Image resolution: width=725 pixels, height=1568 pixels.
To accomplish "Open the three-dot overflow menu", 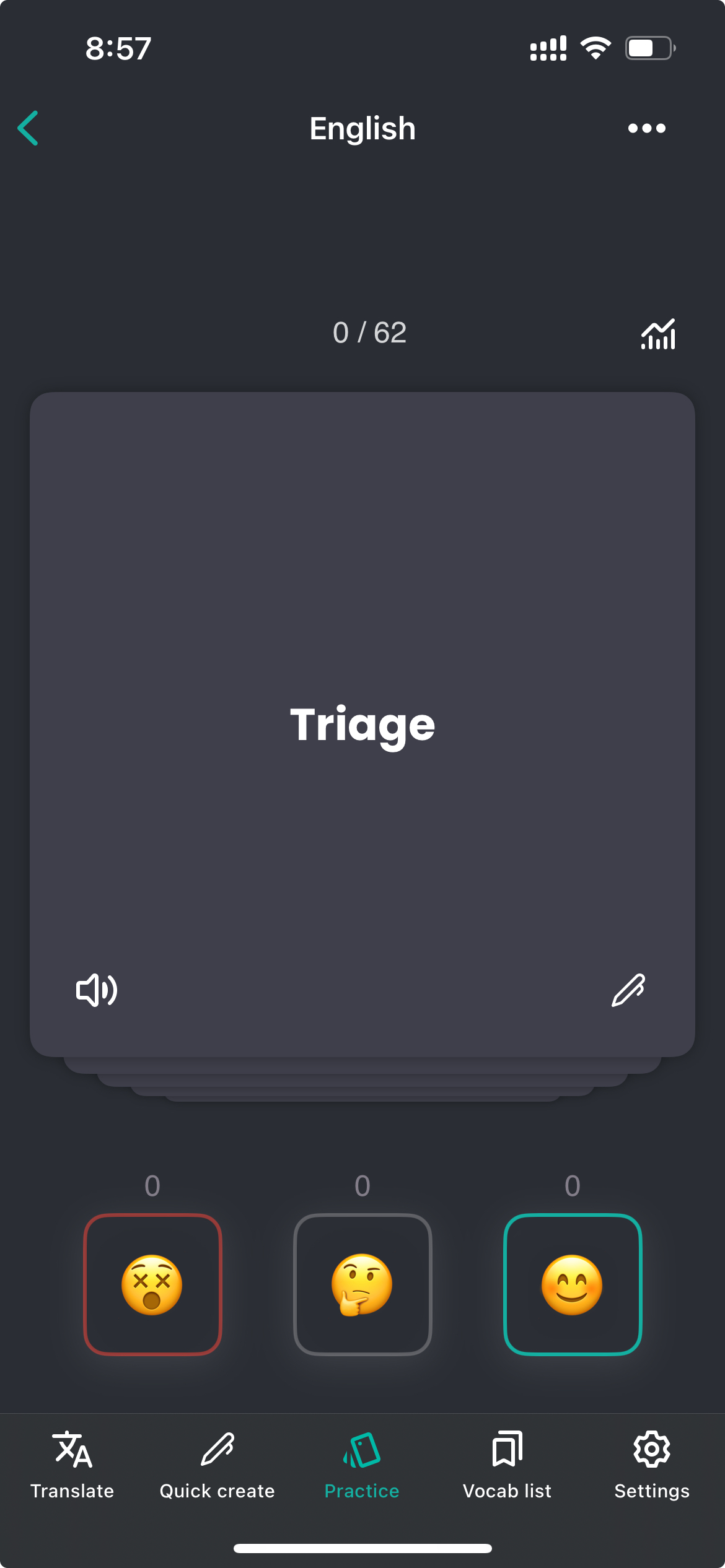I will click(x=646, y=128).
